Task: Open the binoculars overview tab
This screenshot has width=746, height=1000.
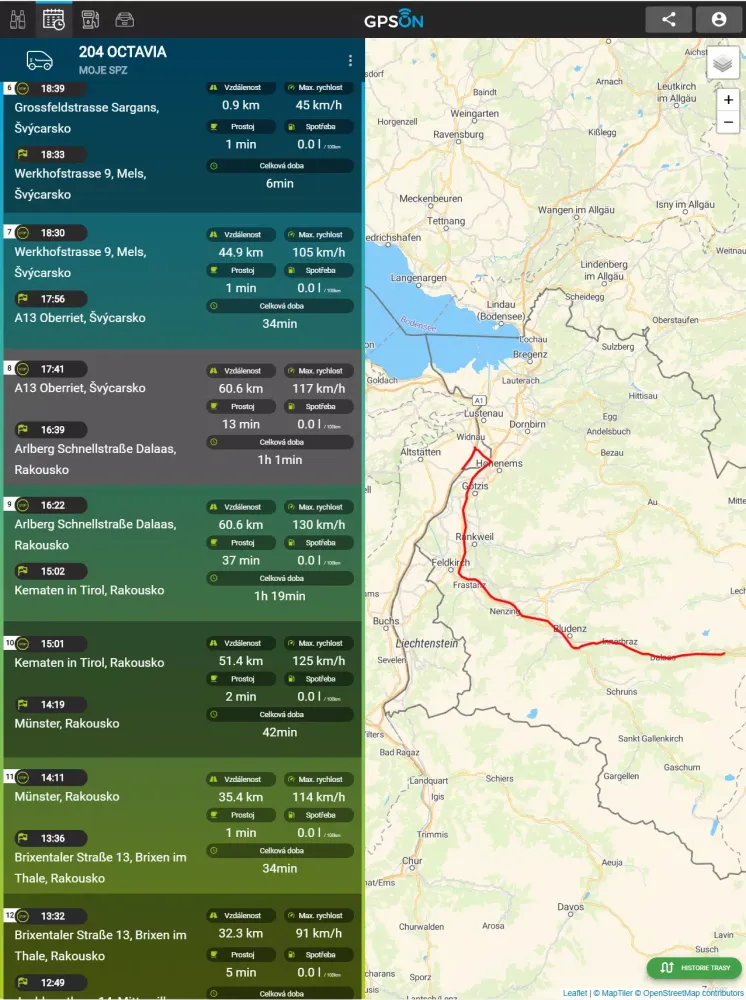Action: (17, 18)
